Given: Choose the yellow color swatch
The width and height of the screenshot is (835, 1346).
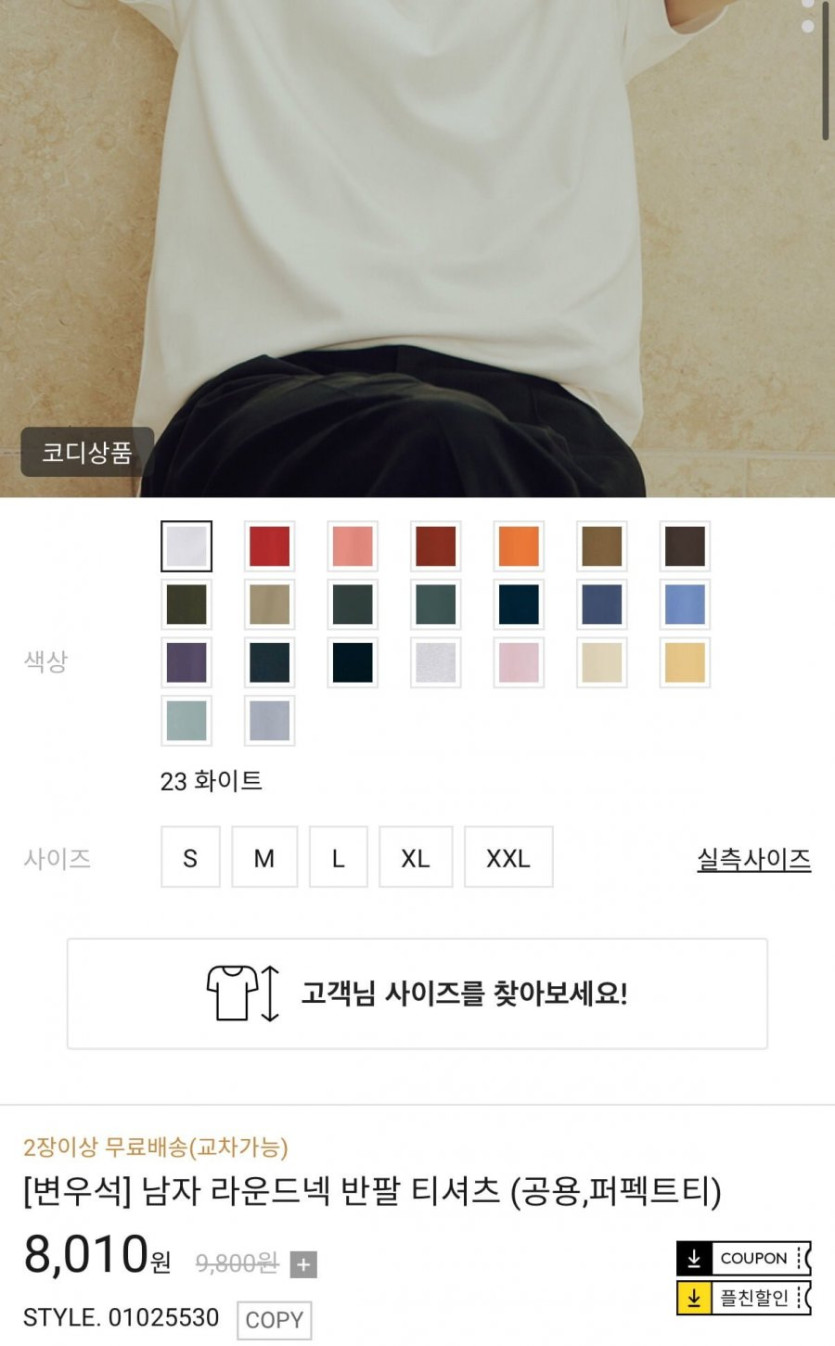Looking at the screenshot, I should coord(684,662).
